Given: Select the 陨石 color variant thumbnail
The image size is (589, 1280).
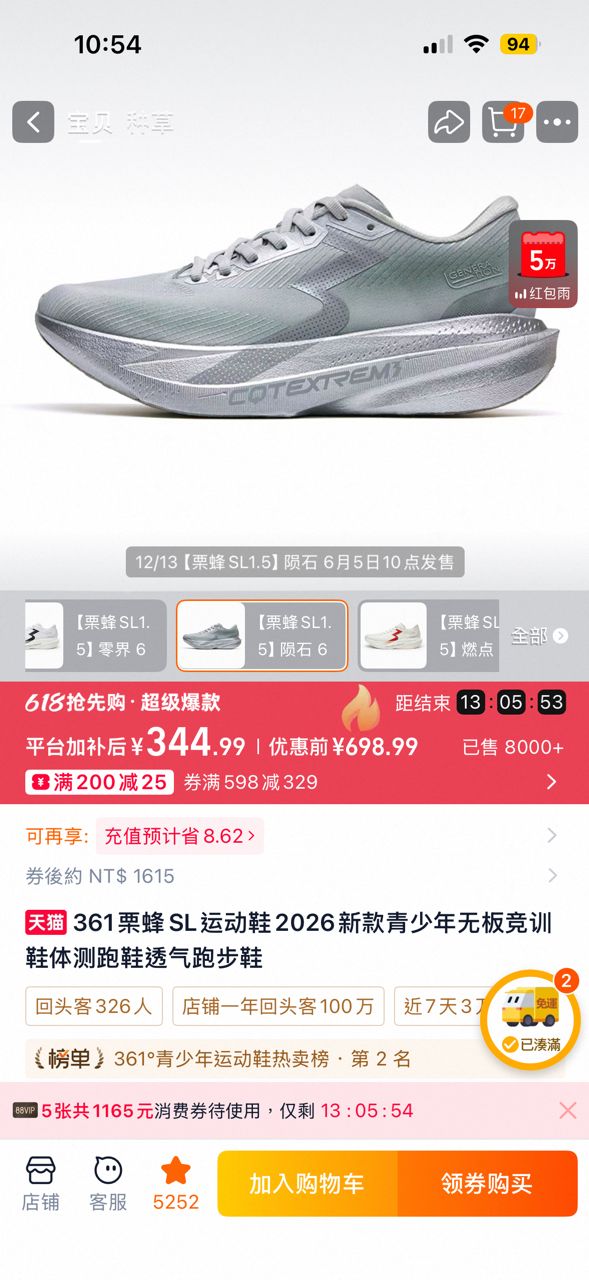Looking at the screenshot, I should click(262, 636).
